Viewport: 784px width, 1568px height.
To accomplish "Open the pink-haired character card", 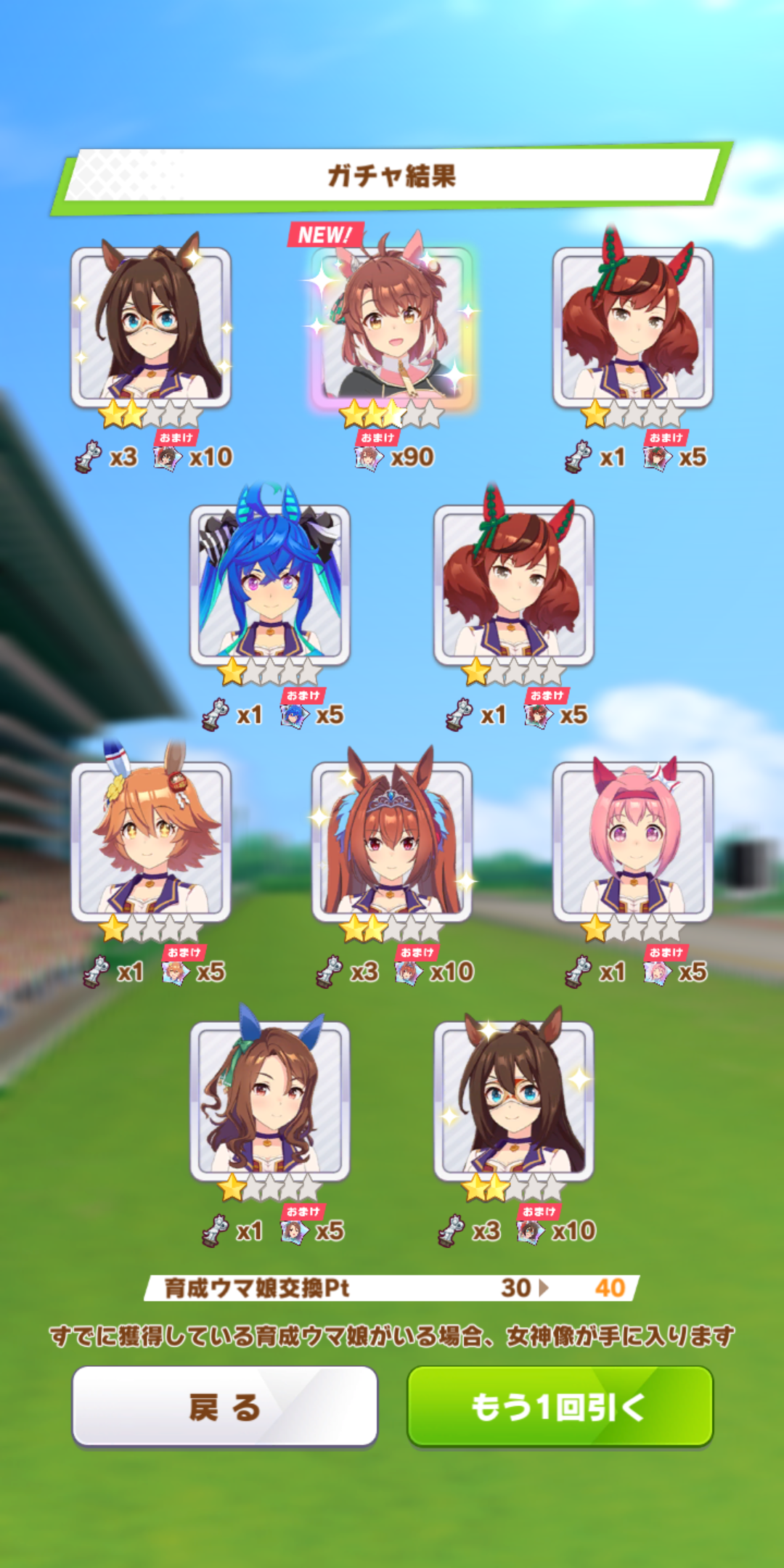I will pos(633,842).
